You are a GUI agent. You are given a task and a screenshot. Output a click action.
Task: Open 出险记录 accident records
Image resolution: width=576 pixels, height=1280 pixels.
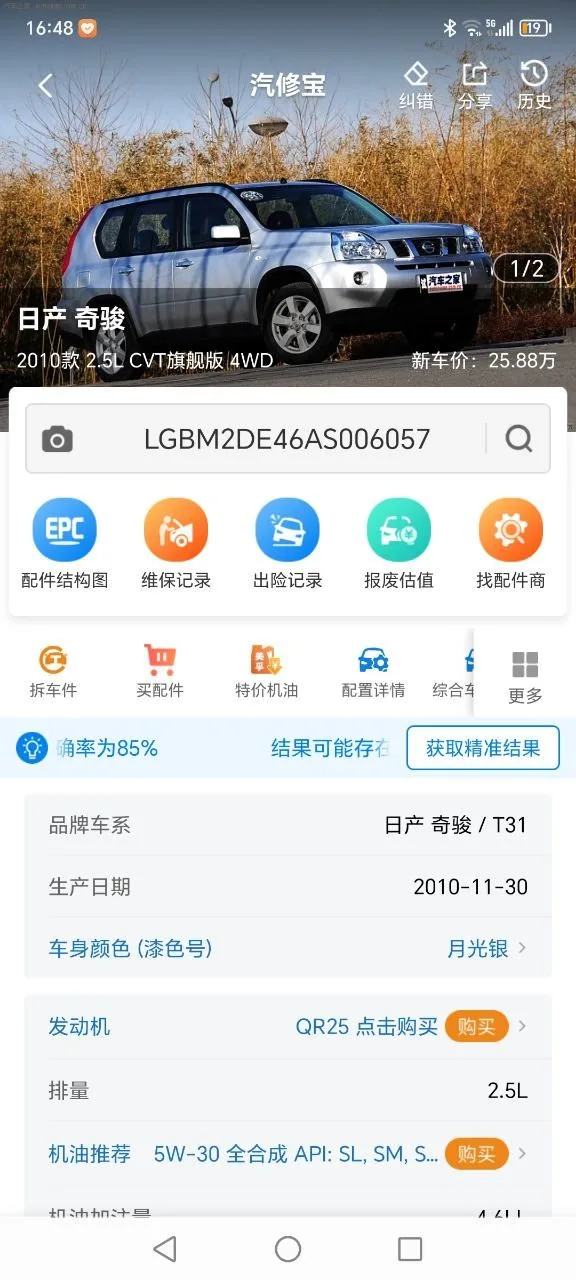(x=287, y=545)
